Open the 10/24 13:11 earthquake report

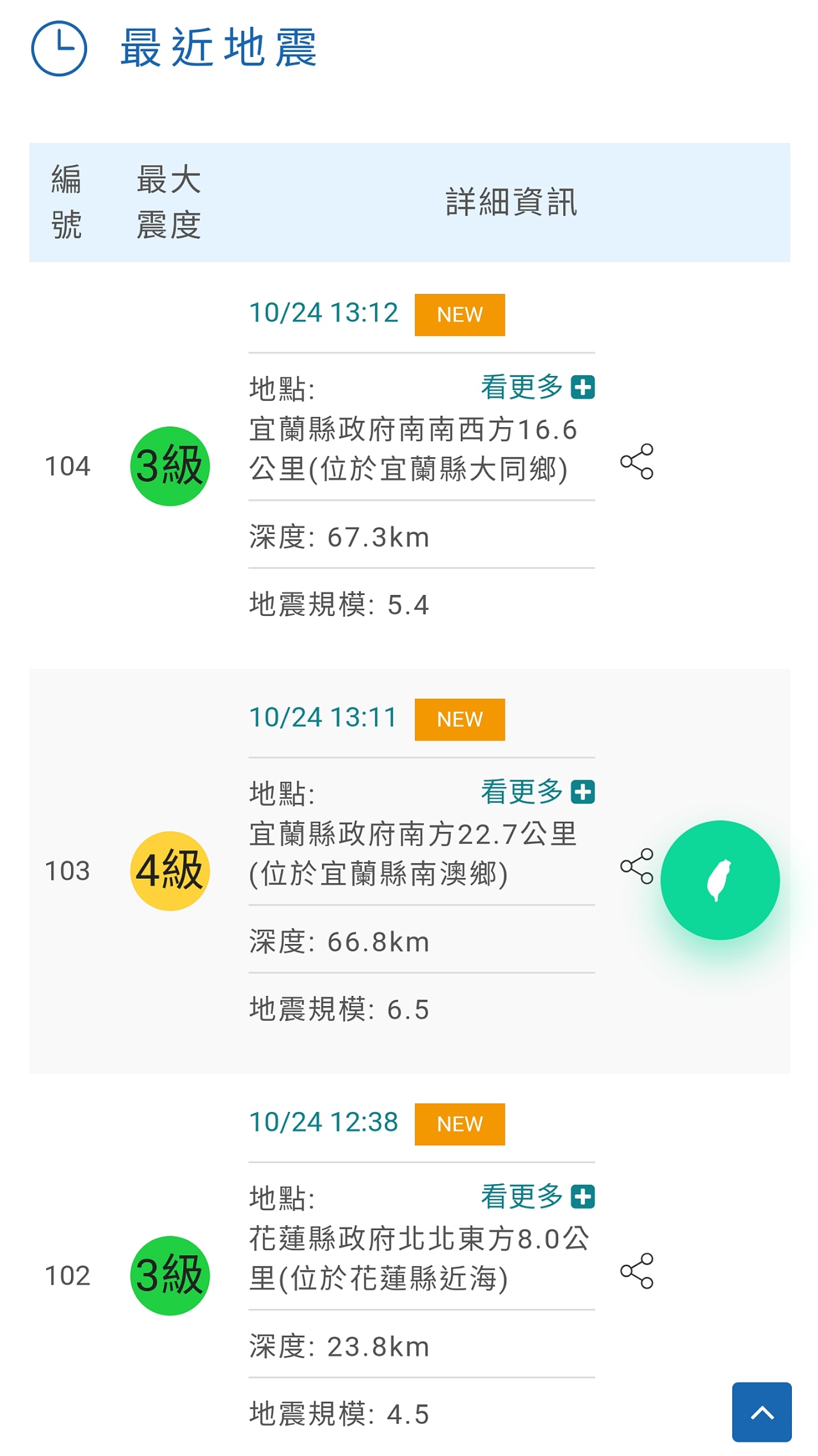tap(323, 717)
